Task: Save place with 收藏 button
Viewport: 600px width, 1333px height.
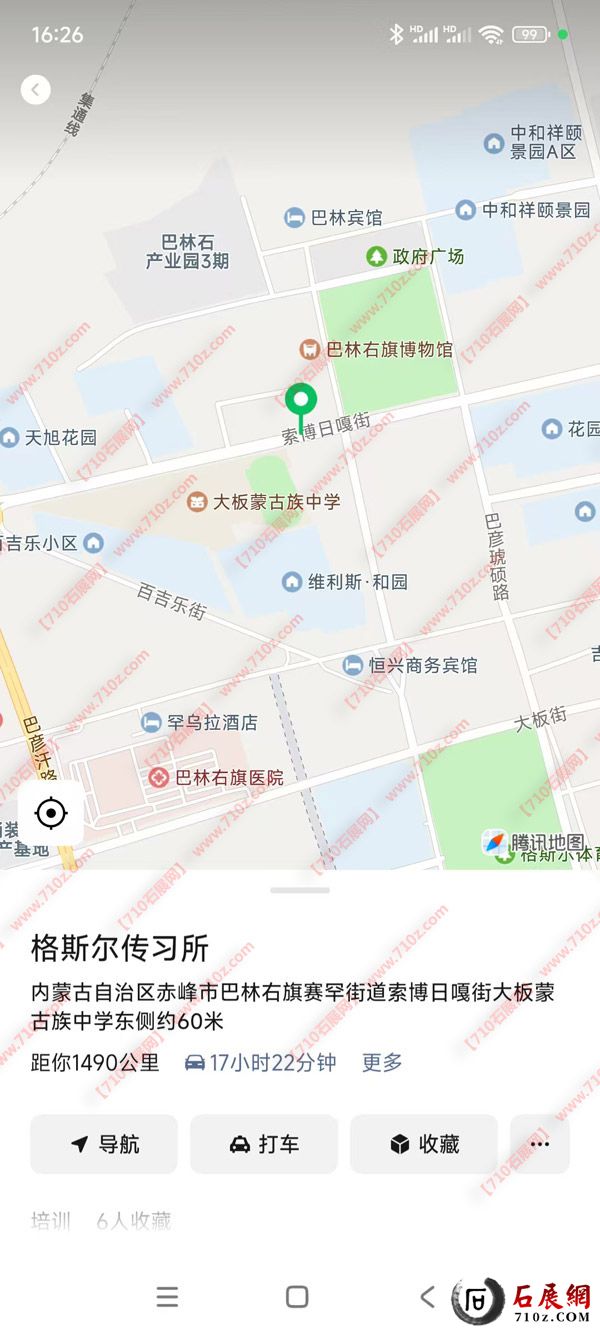Action: coord(424,1144)
